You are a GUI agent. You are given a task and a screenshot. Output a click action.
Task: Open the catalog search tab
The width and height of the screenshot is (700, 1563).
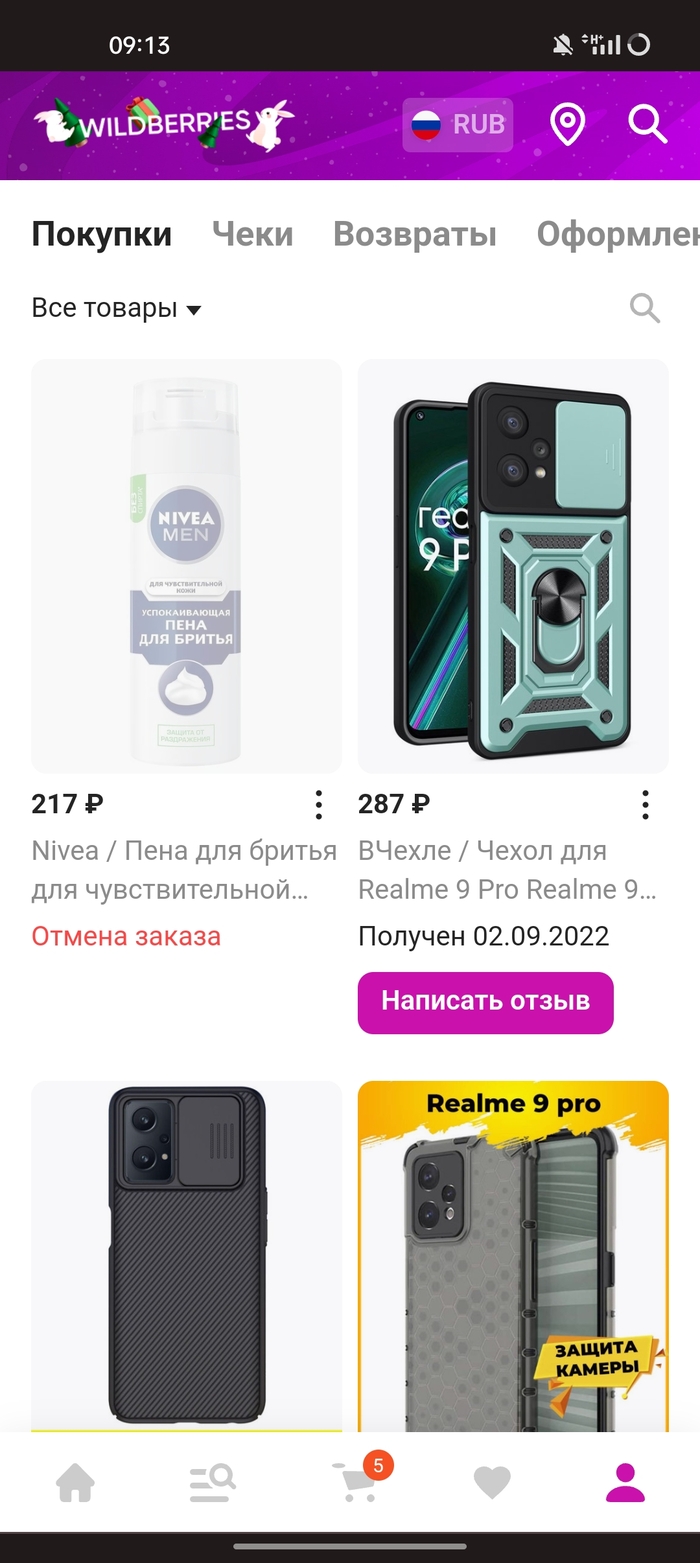click(212, 1483)
